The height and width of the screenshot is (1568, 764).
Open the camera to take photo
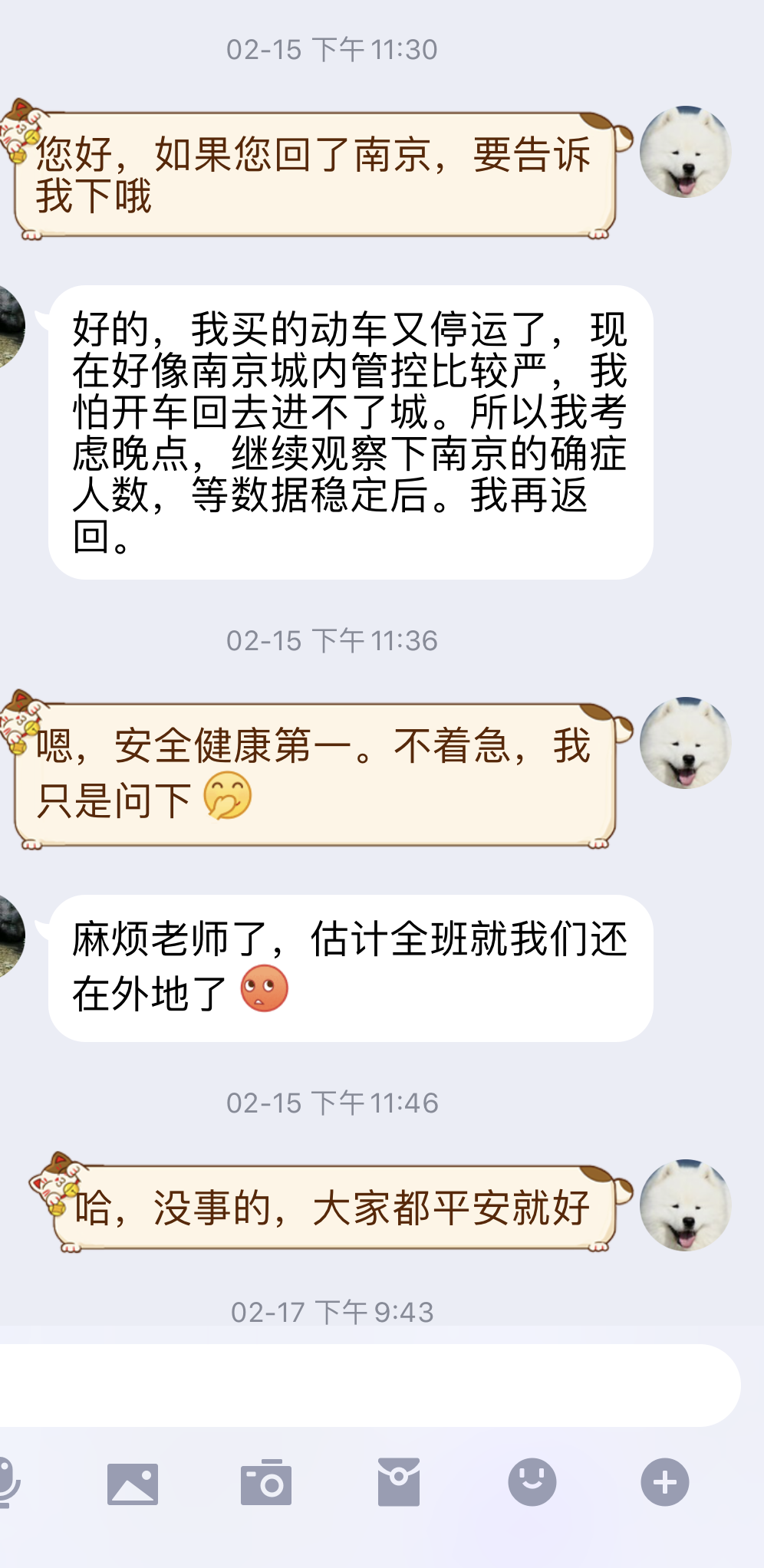265,1482
